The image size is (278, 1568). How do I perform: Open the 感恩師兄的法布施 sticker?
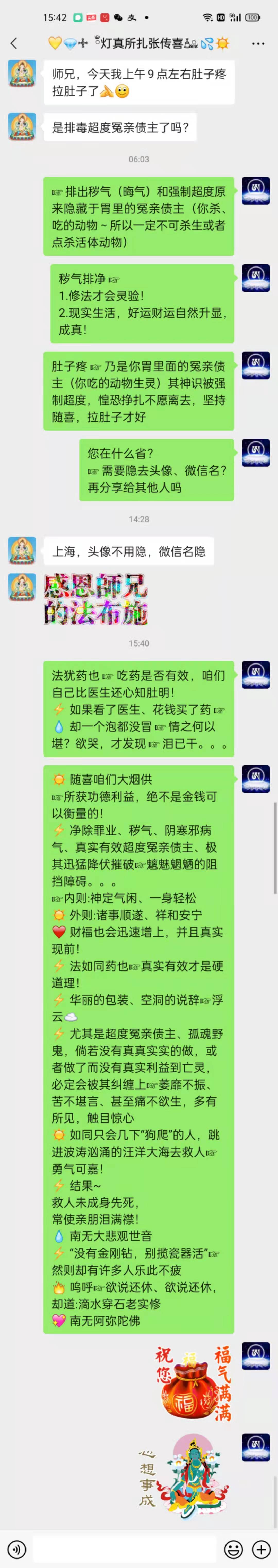[x=96, y=599]
